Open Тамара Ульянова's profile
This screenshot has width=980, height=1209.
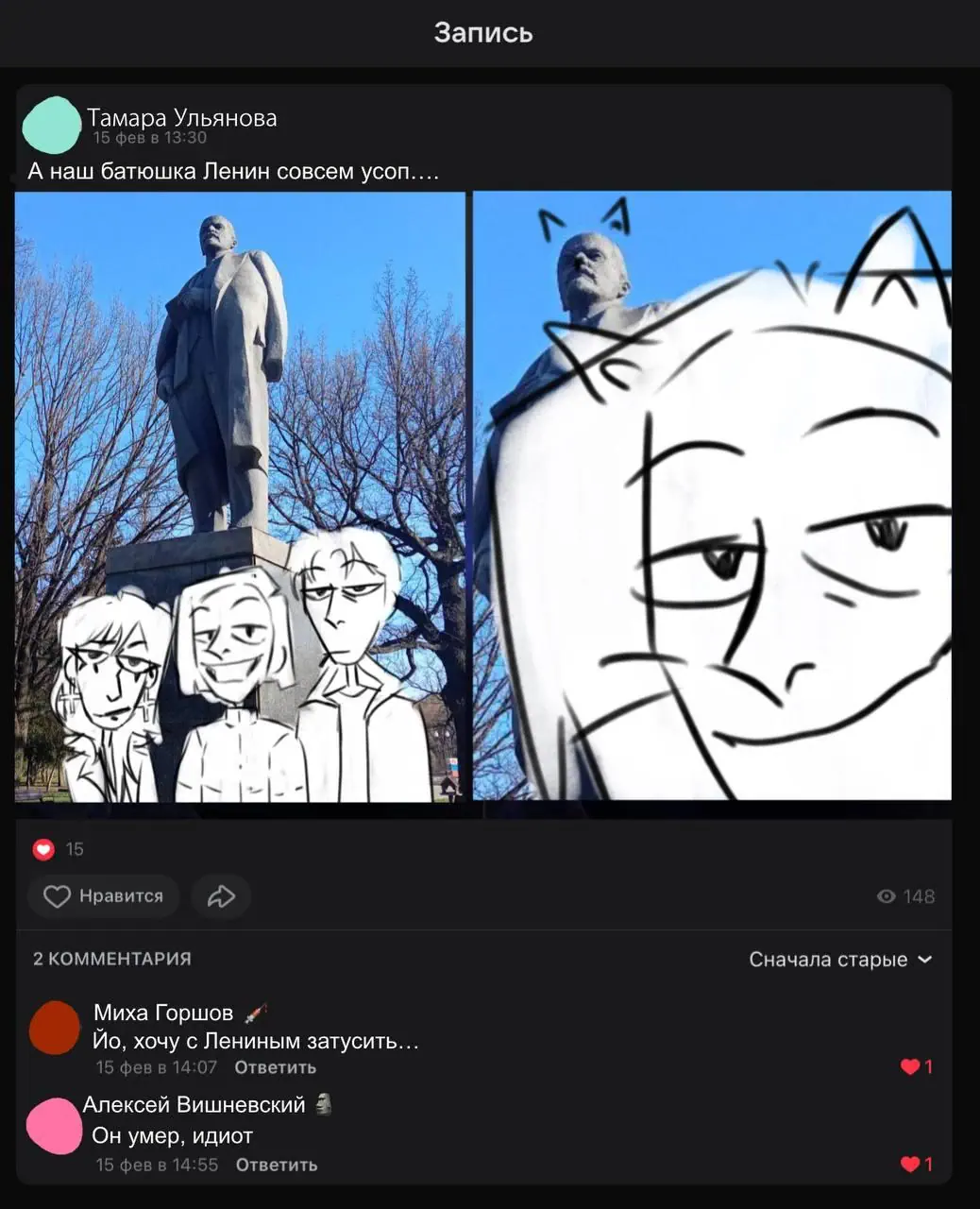pos(181,118)
